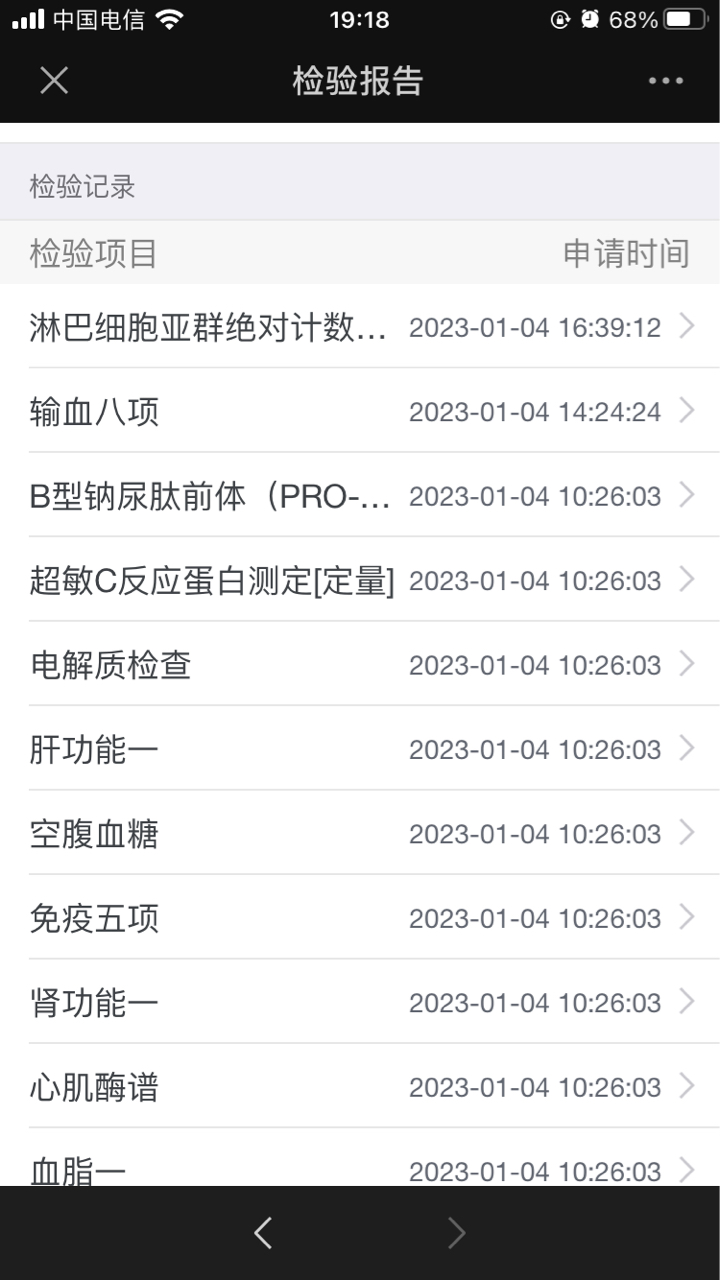Viewport: 720px width, 1280px height.
Task: Go back with the bottom back arrow
Action: click(263, 1233)
